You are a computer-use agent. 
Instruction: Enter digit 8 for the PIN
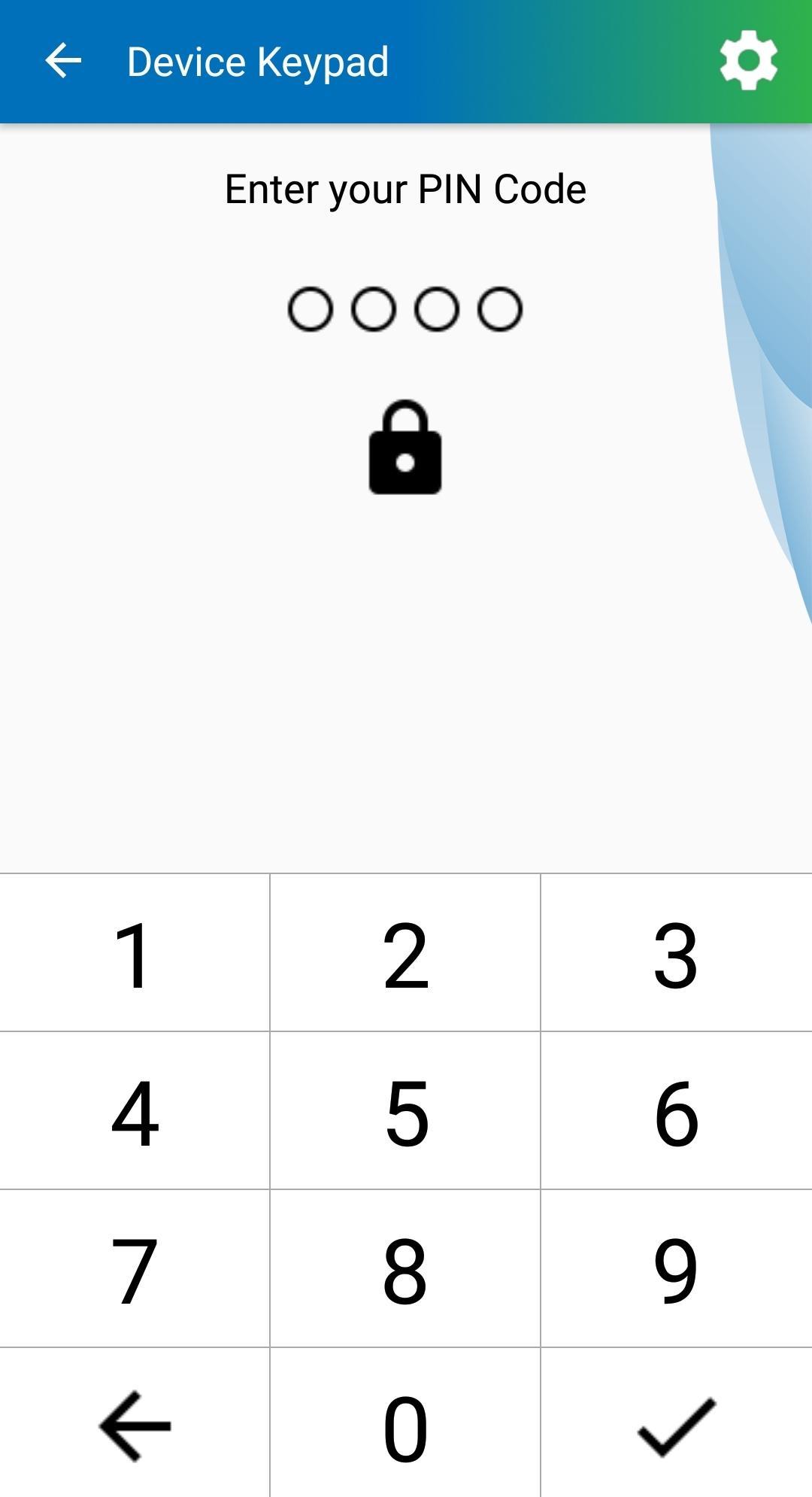tap(405, 1270)
